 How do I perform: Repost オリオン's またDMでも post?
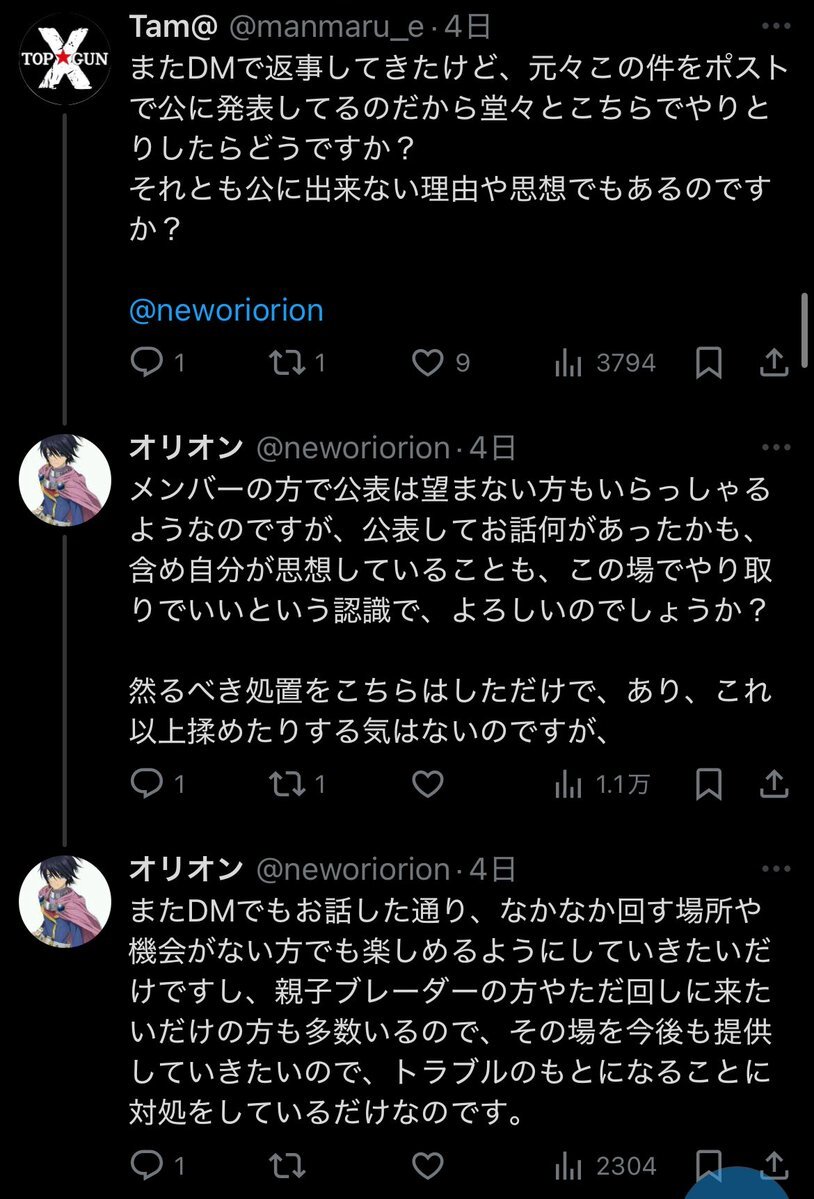coord(287,1165)
